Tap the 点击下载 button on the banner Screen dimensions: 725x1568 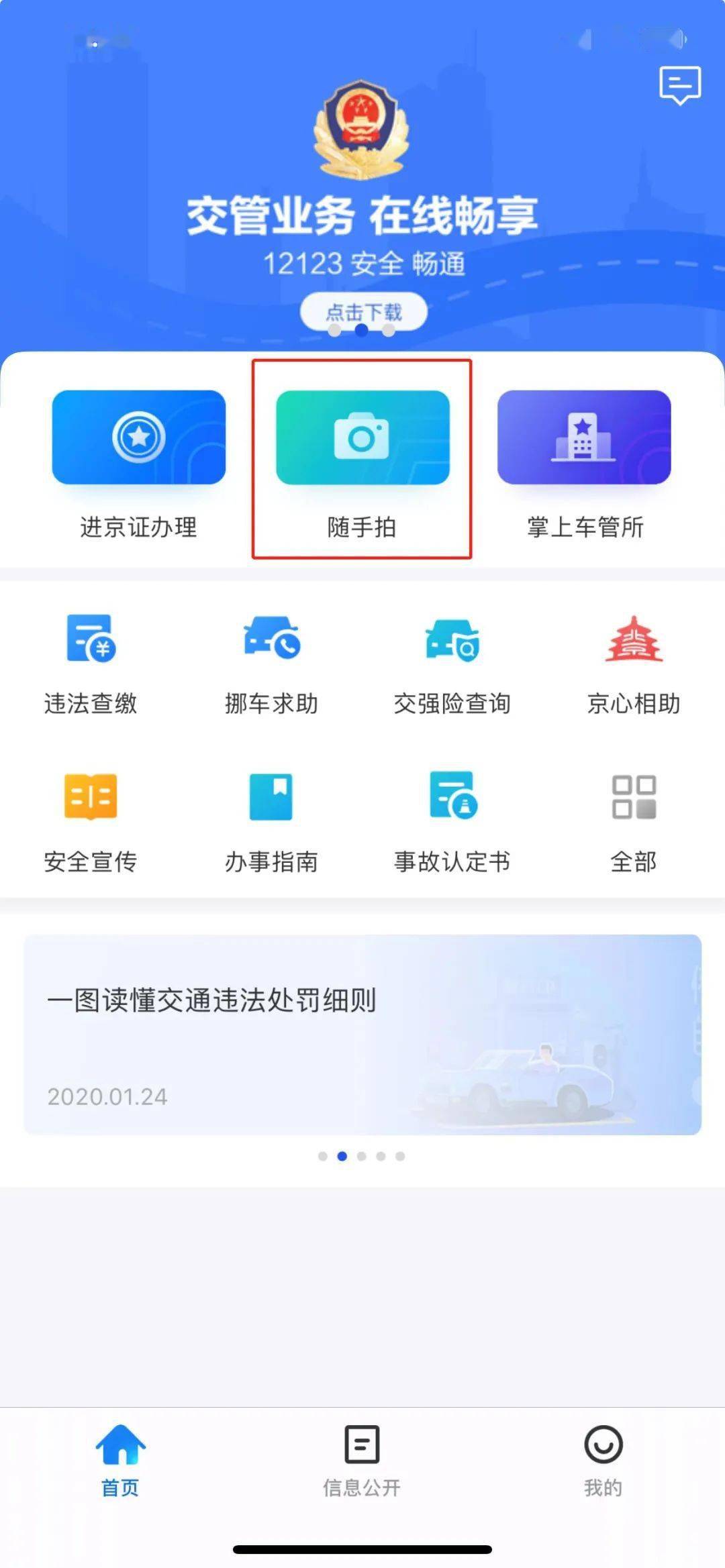pos(363,311)
